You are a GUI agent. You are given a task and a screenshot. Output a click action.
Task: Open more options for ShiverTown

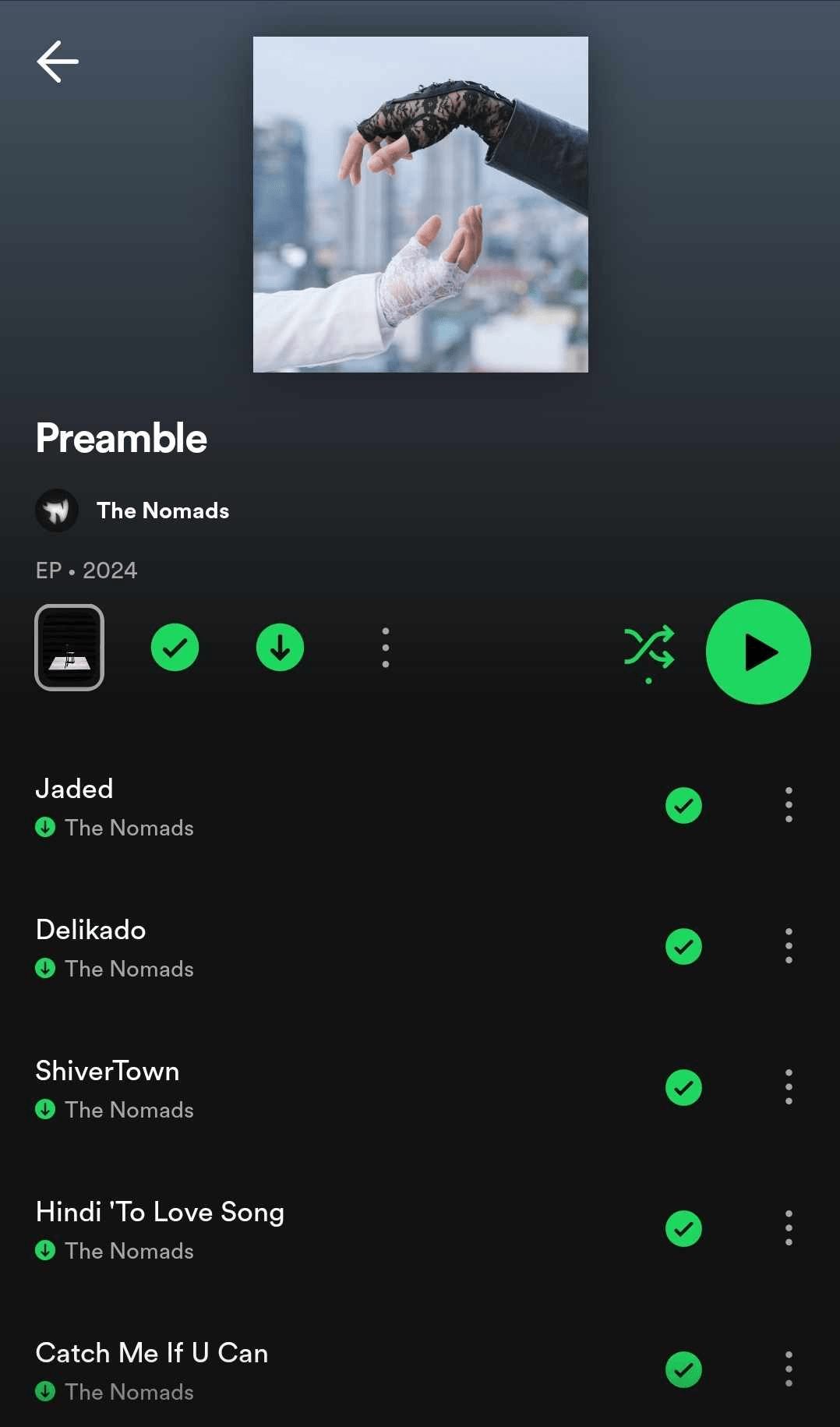coord(789,1087)
